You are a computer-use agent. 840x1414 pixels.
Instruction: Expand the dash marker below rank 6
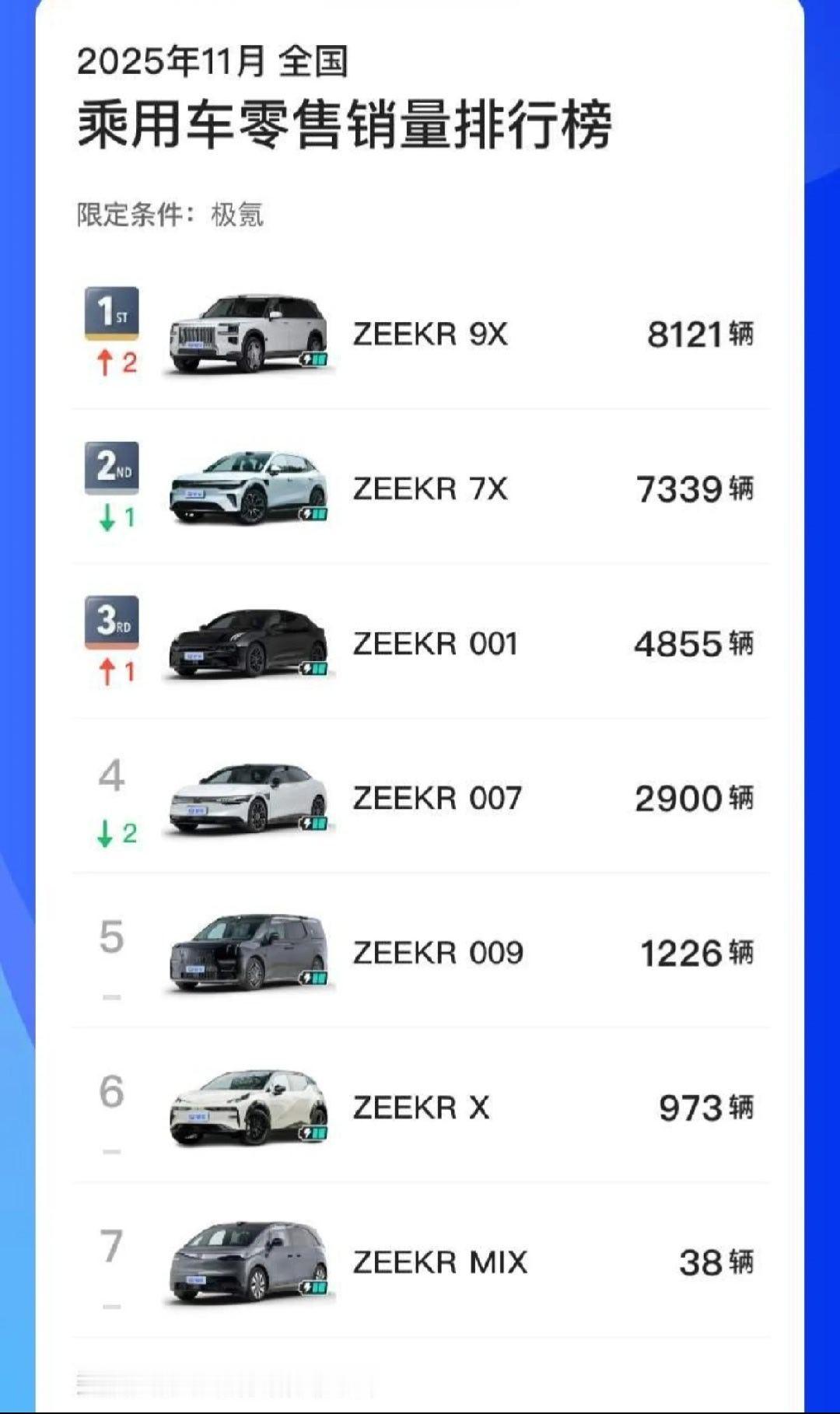(111, 1150)
